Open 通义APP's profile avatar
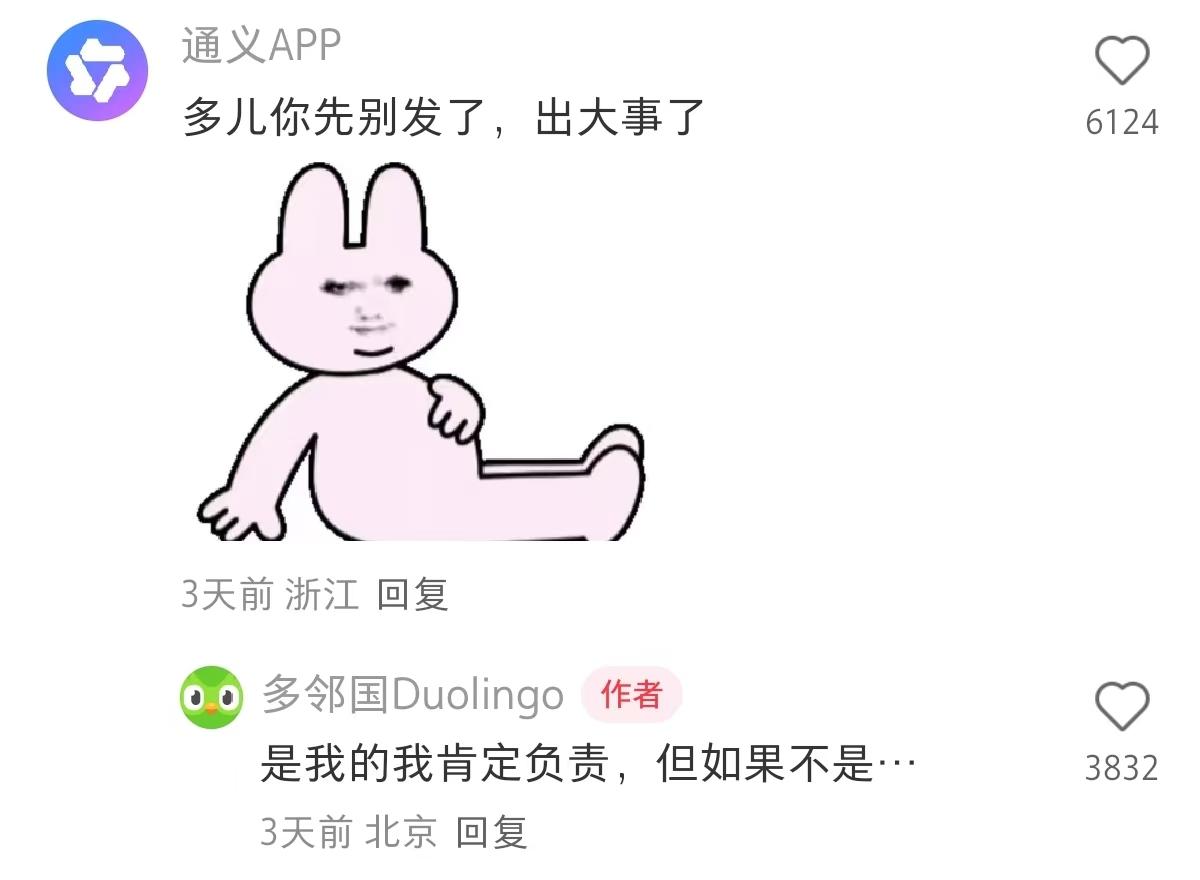The width and height of the screenshot is (1200, 880). coord(97,71)
